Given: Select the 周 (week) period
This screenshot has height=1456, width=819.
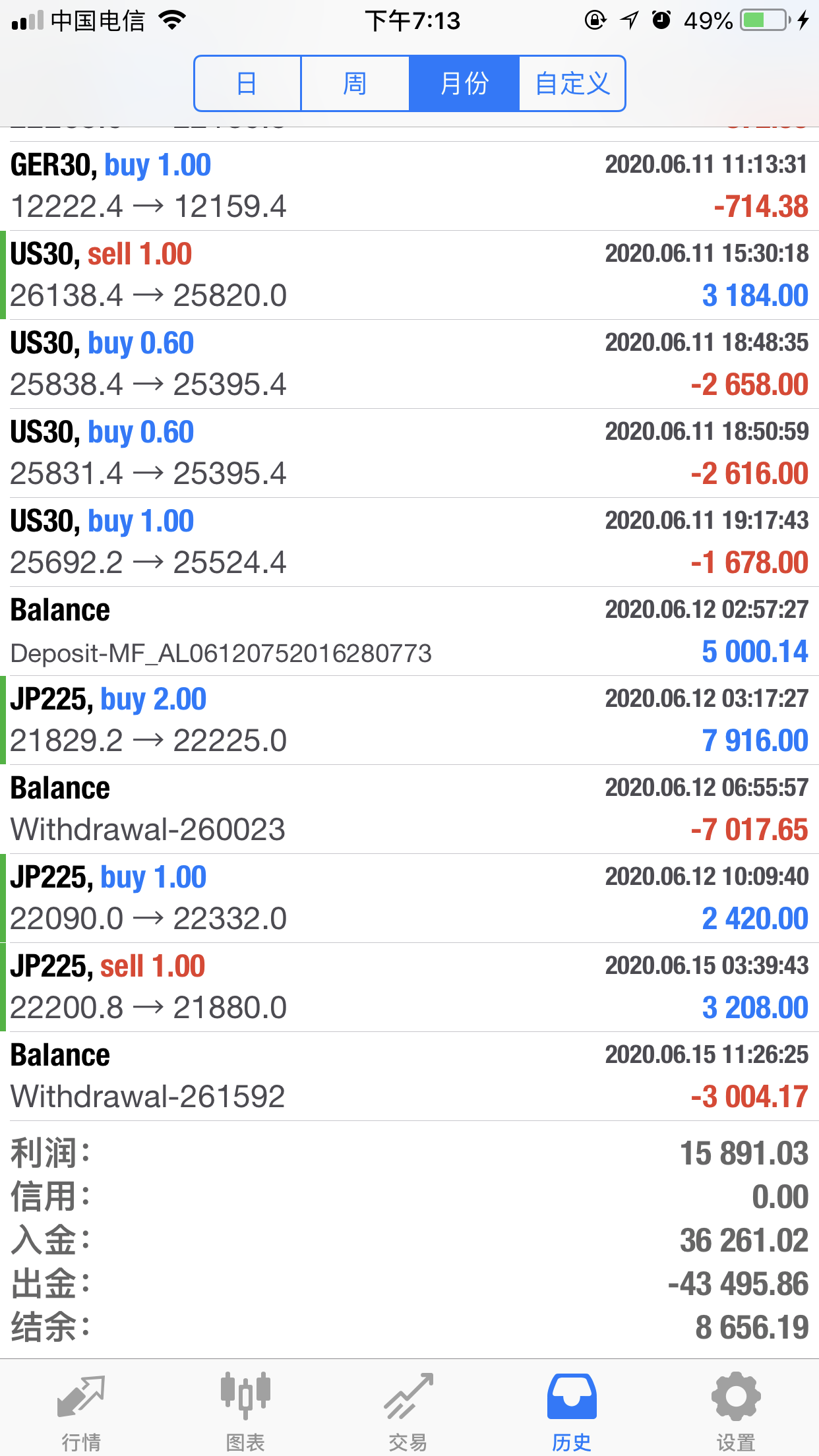Looking at the screenshot, I should (355, 84).
